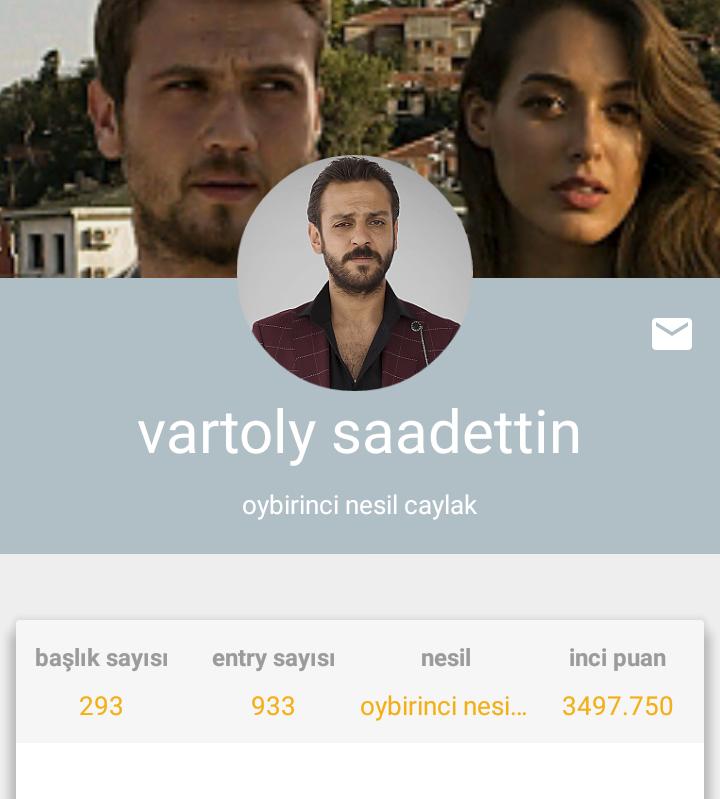Image resolution: width=720 pixels, height=799 pixels.
Task: Send a message via the envelope icon
Action: coord(671,334)
